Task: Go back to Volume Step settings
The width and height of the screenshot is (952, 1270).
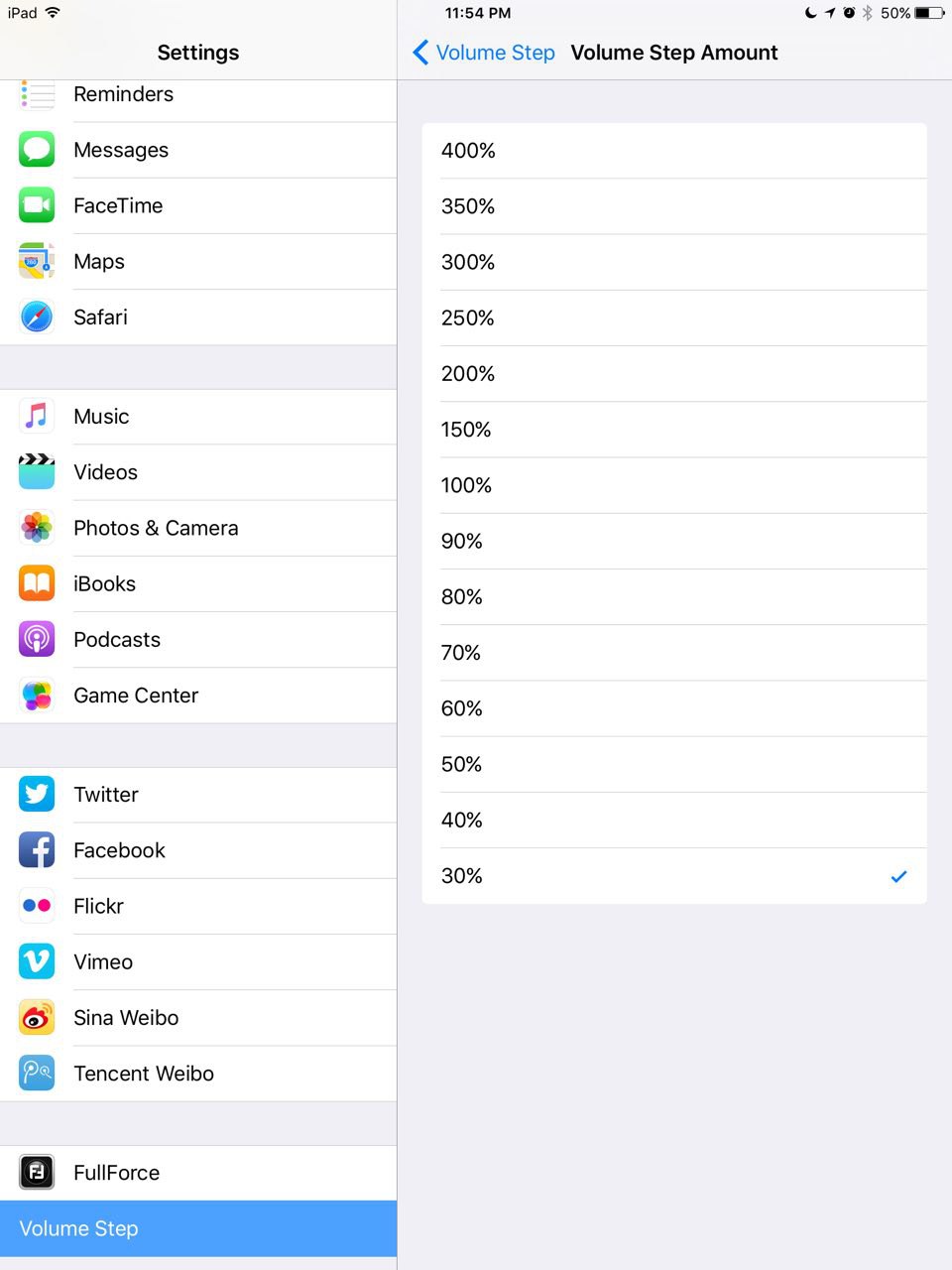Action: coord(483,53)
